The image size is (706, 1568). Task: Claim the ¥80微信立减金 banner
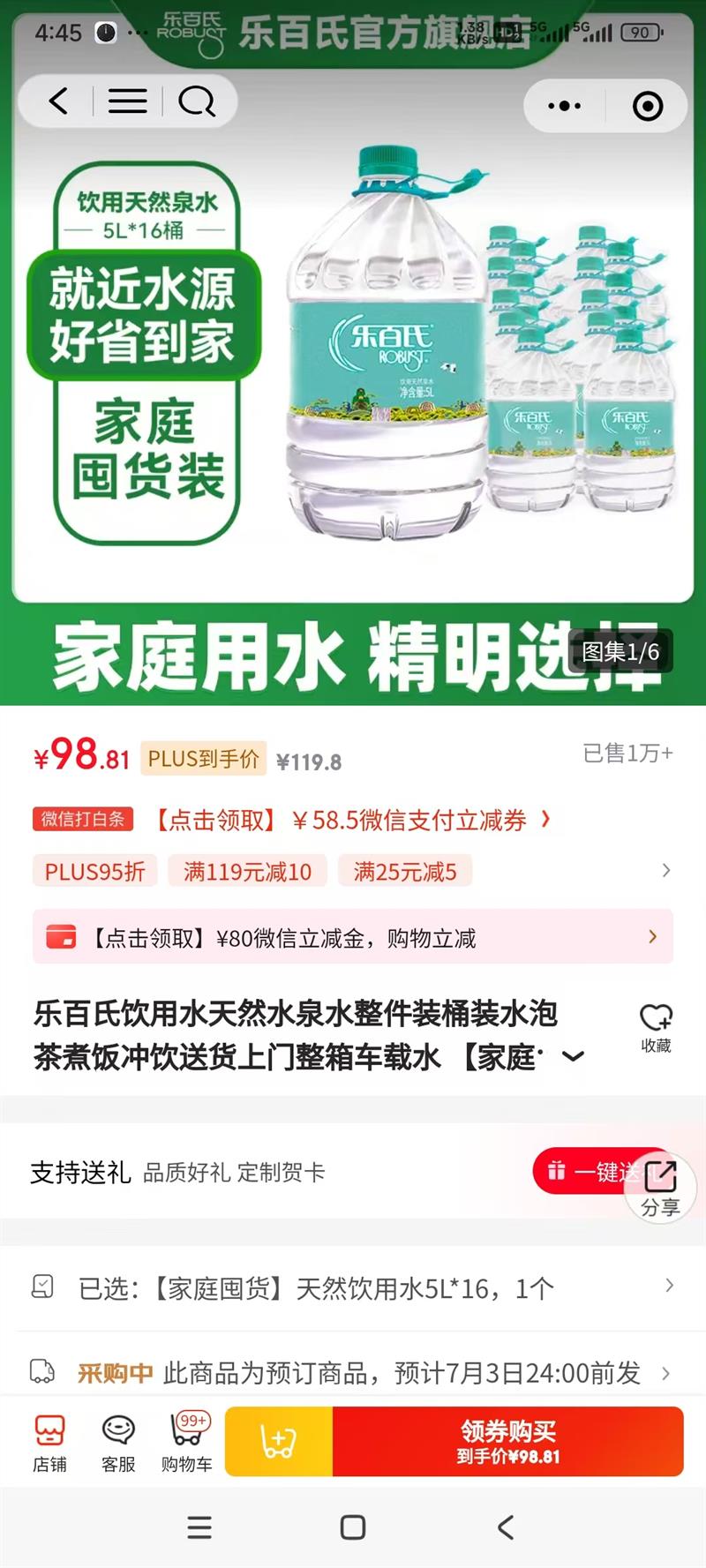[x=353, y=937]
